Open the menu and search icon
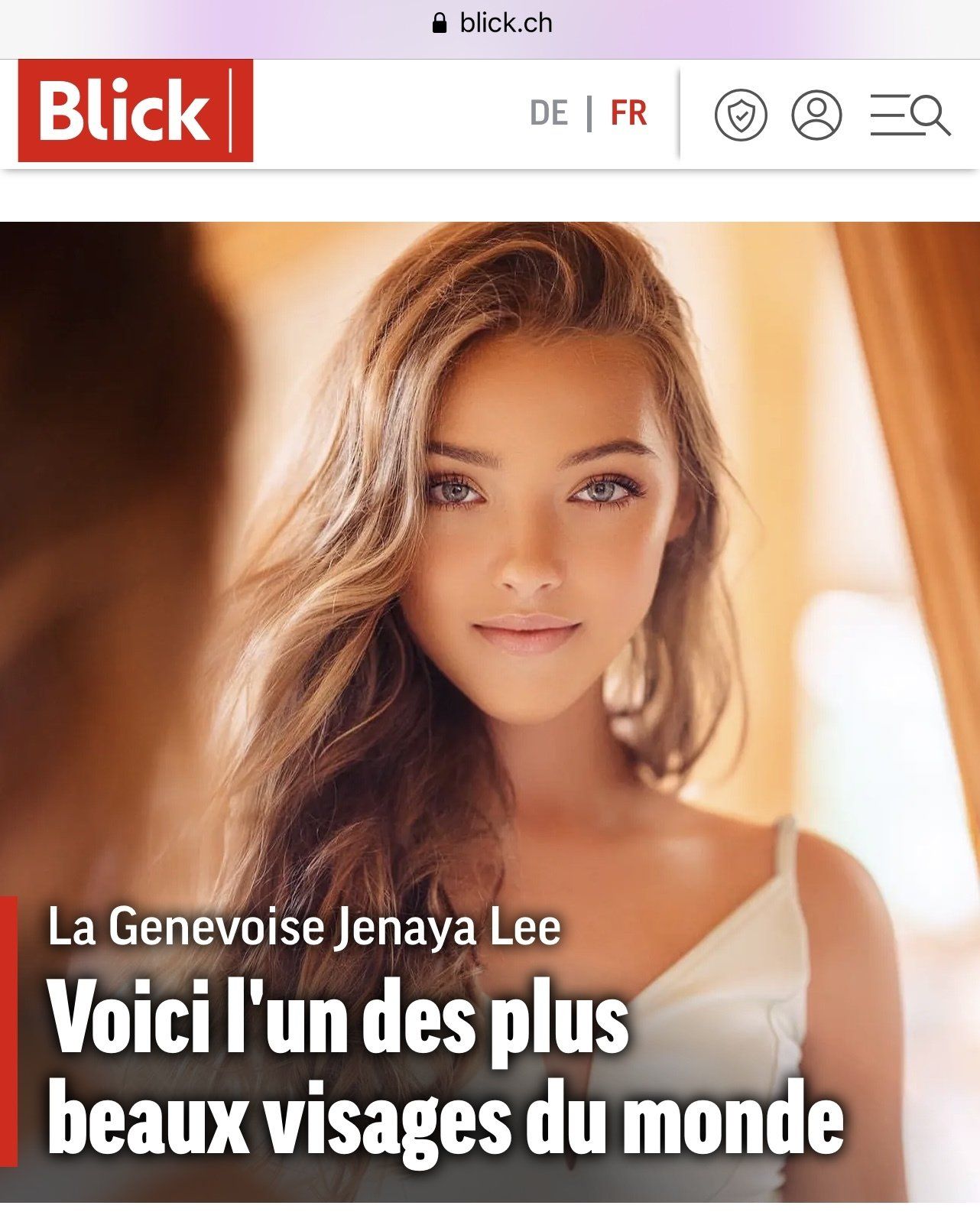The image size is (980, 1225). pos(910,115)
